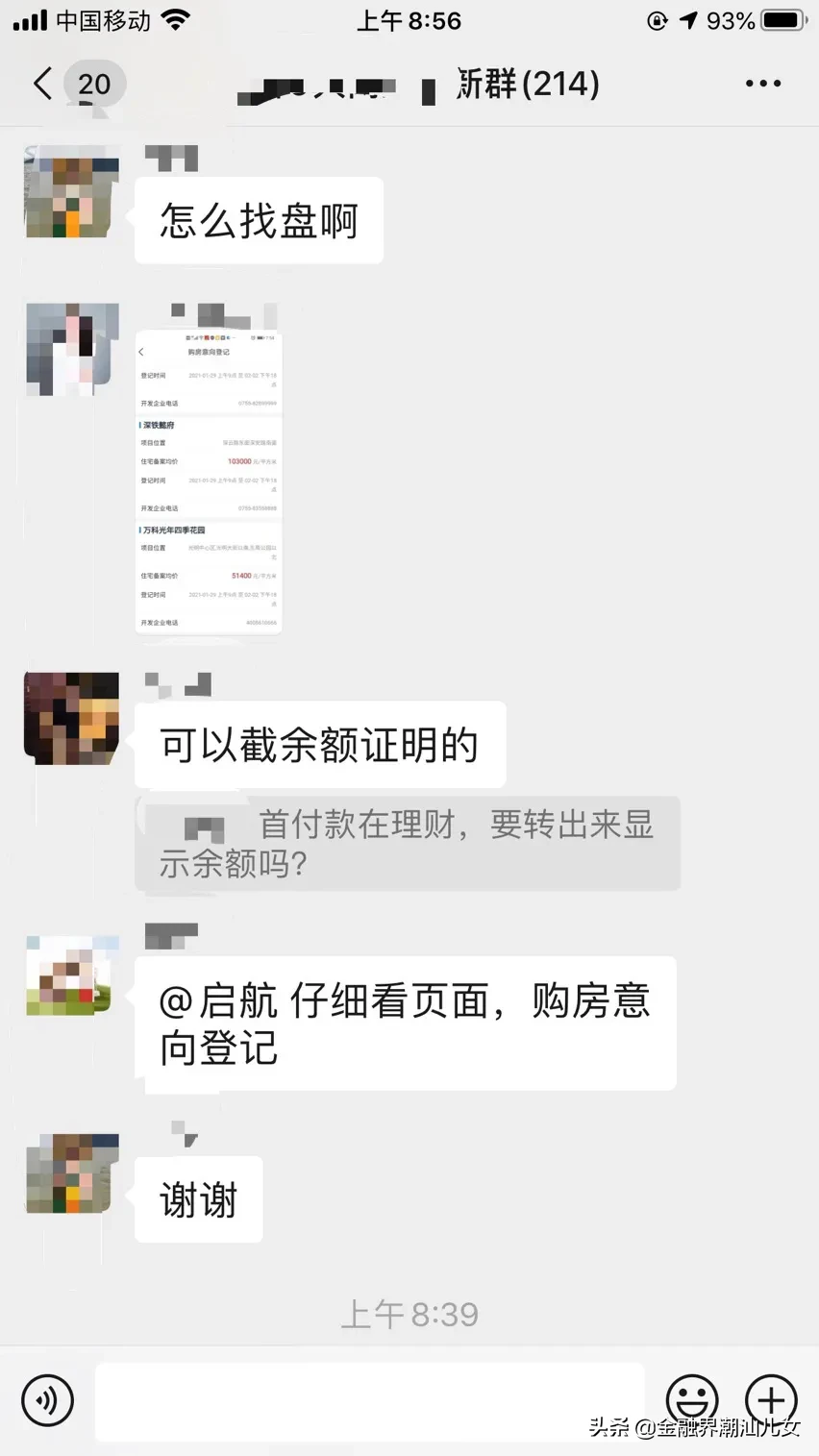Open the shared 购房意向登记 screenshot
Screen dimensions: 819x1456
pos(209,481)
